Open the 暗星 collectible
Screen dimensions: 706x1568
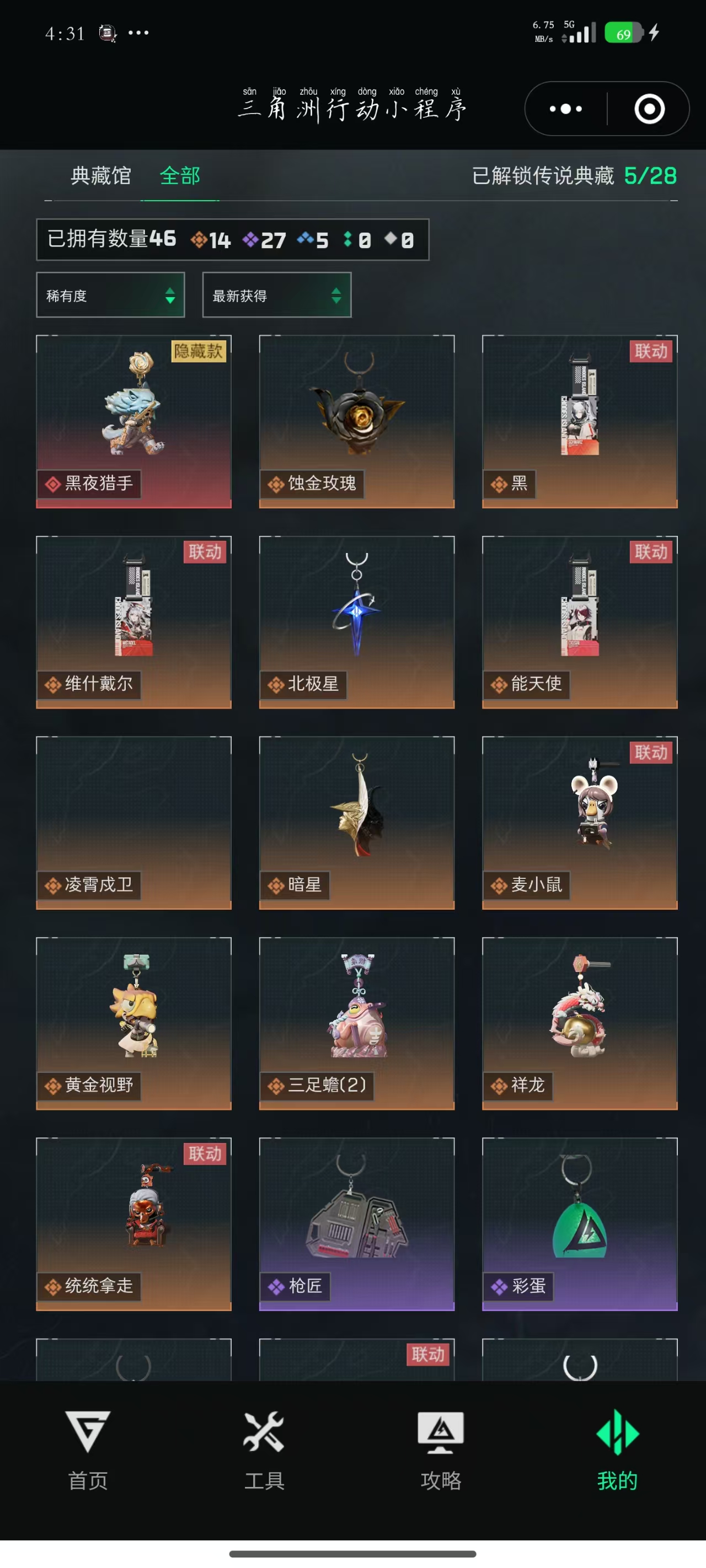click(357, 823)
